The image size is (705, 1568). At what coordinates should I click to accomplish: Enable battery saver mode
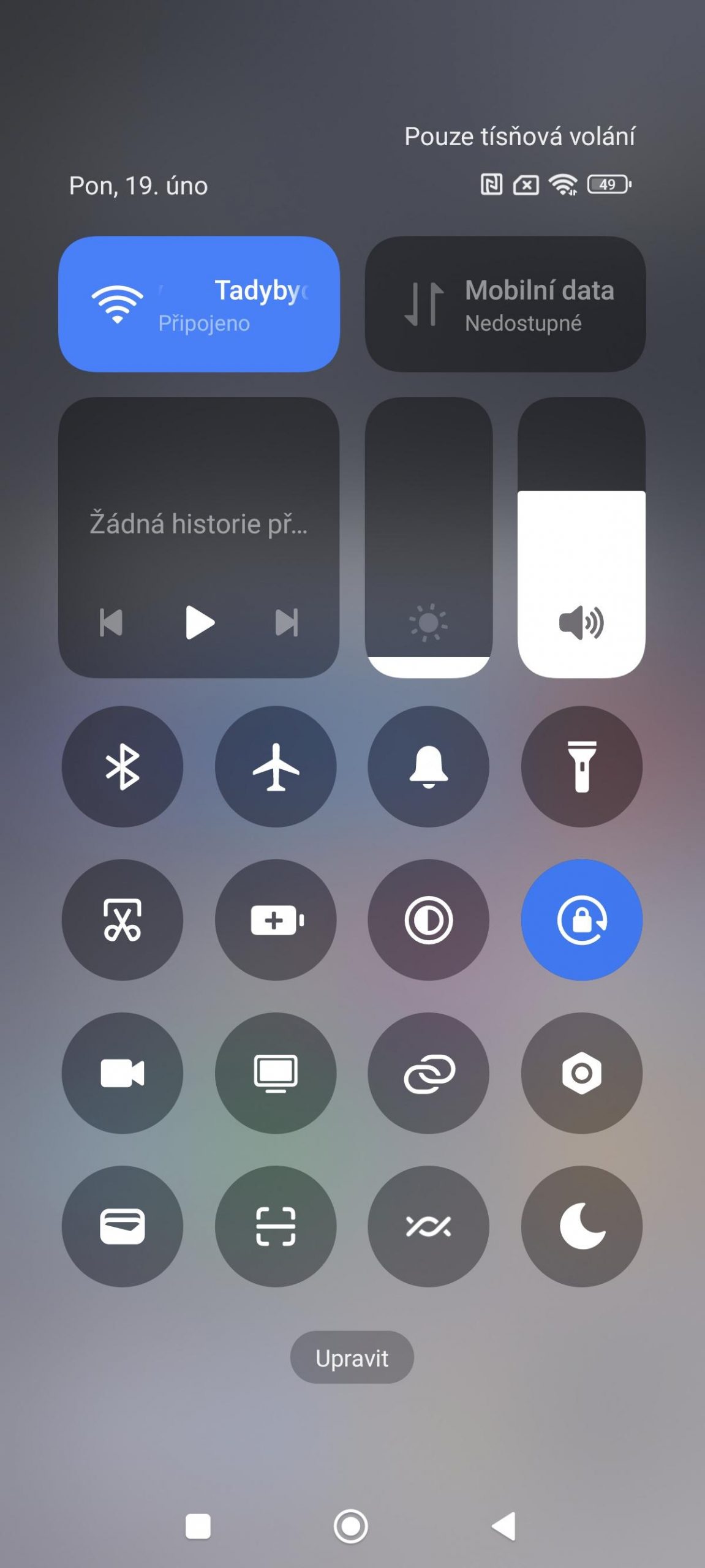point(276,919)
